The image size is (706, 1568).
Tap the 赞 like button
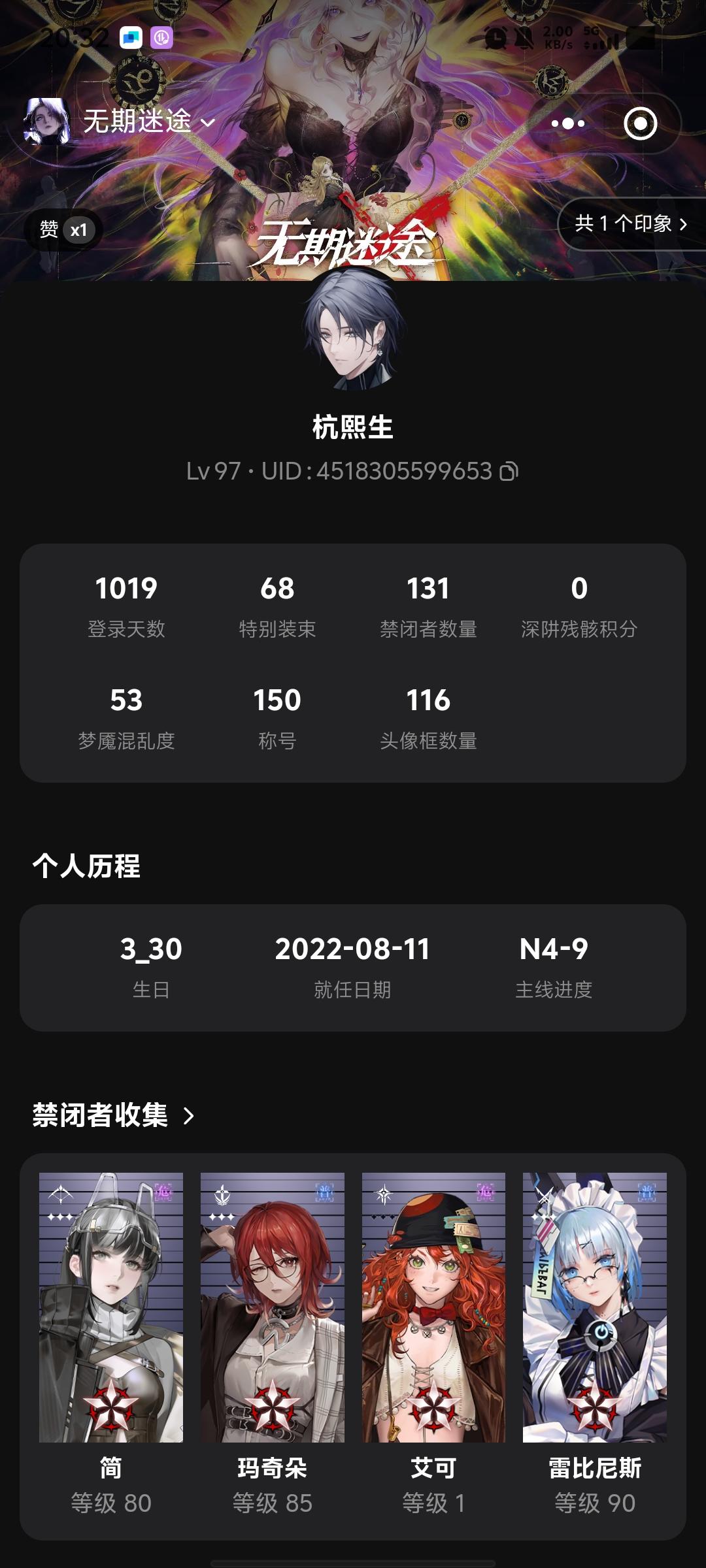(x=63, y=230)
